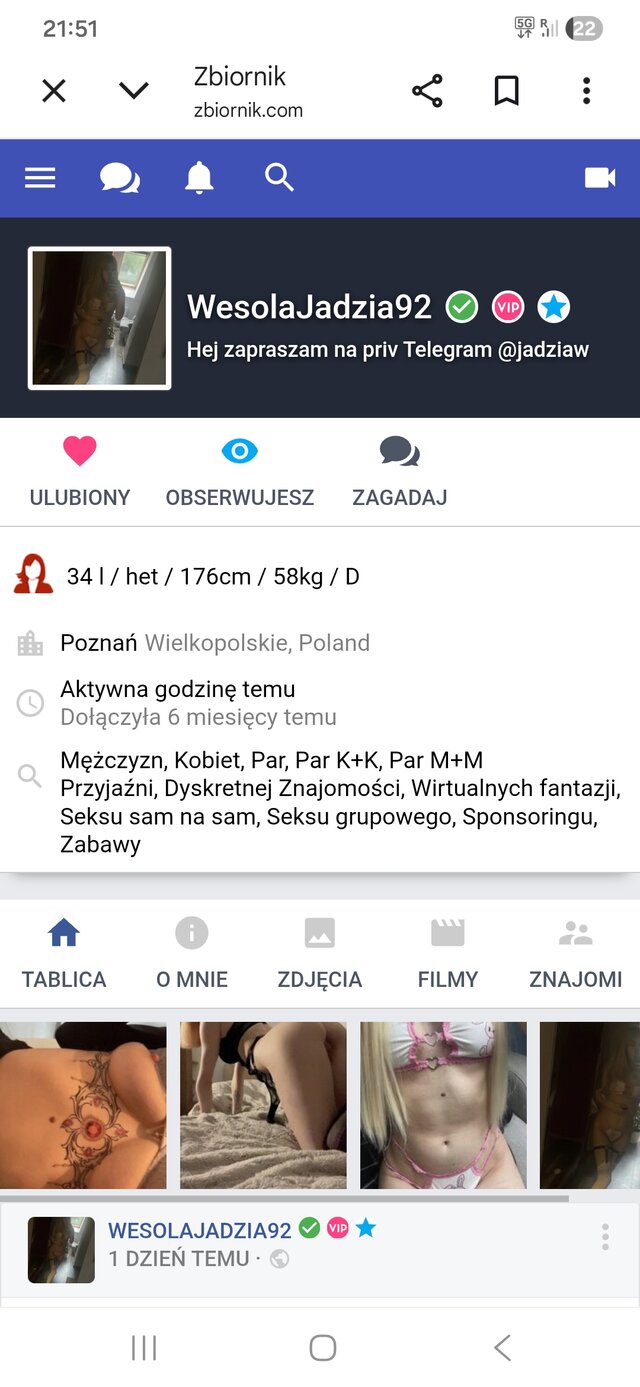Bookmark the current page
Screen dimensions: 640x1387
coord(507,91)
